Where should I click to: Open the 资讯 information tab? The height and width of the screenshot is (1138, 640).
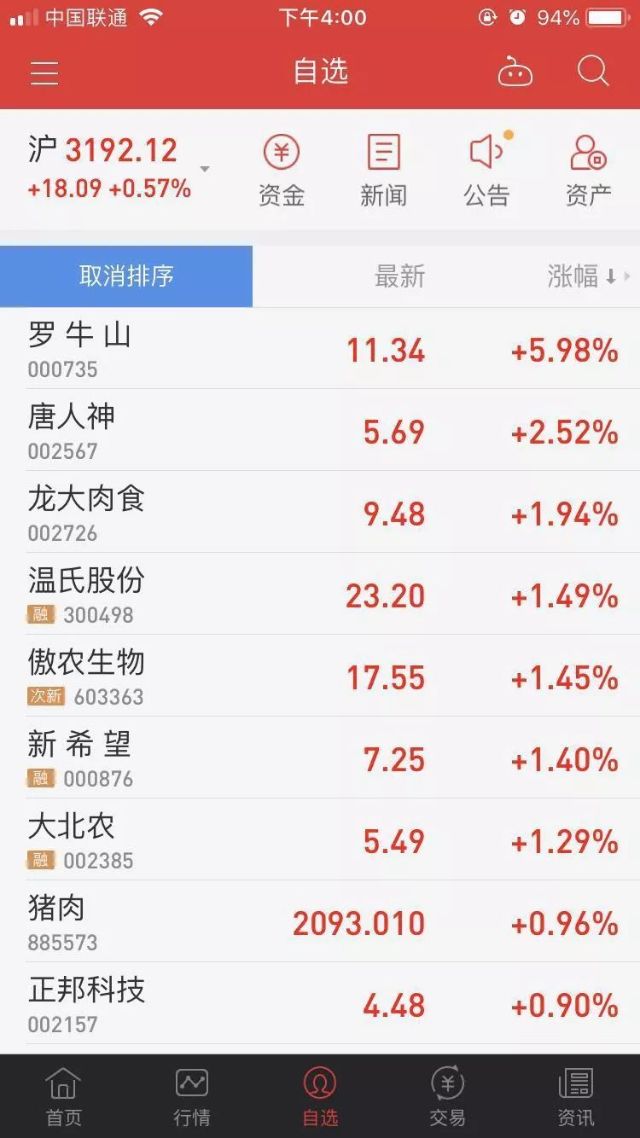click(x=575, y=1097)
